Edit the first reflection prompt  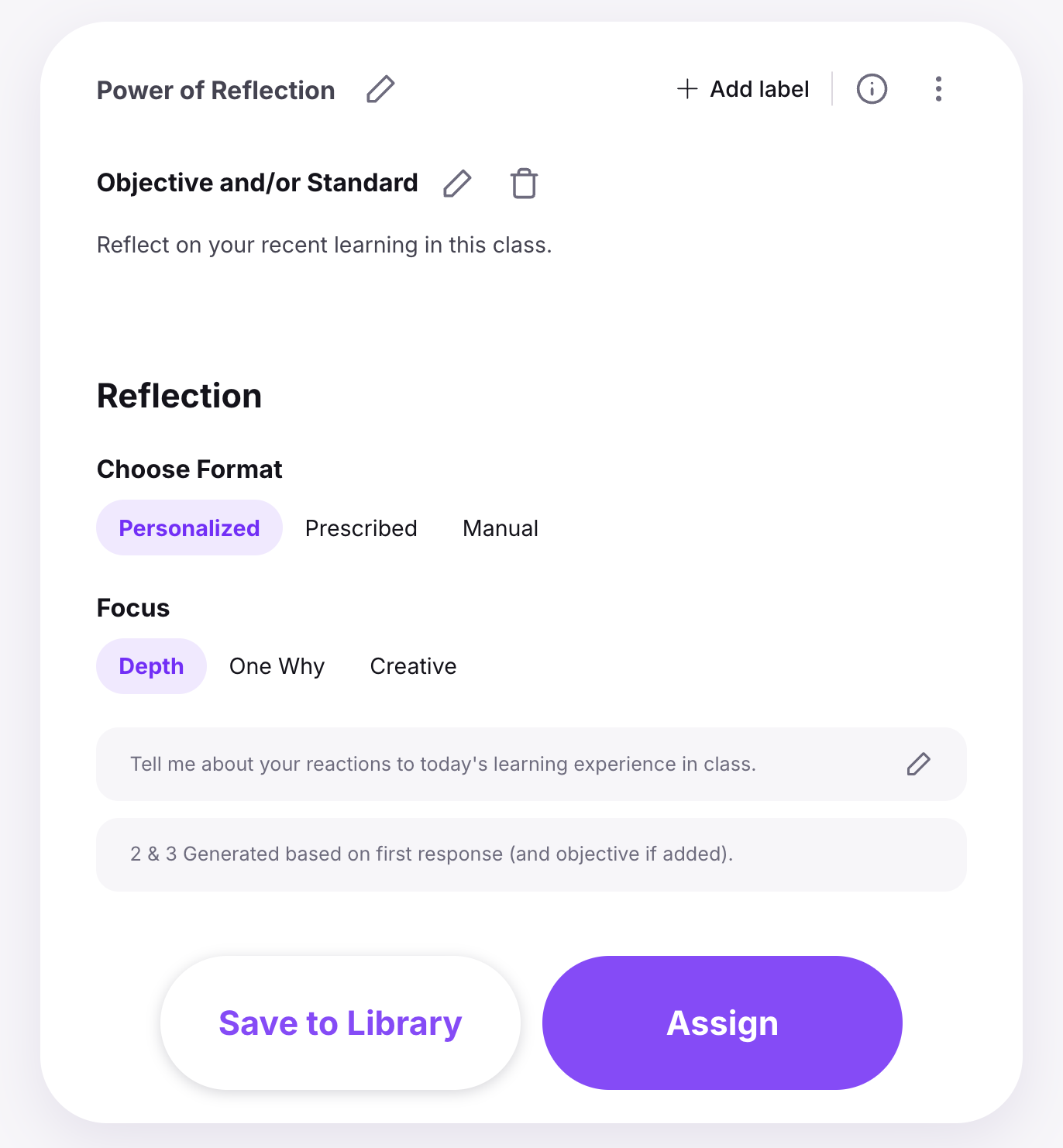(x=918, y=764)
